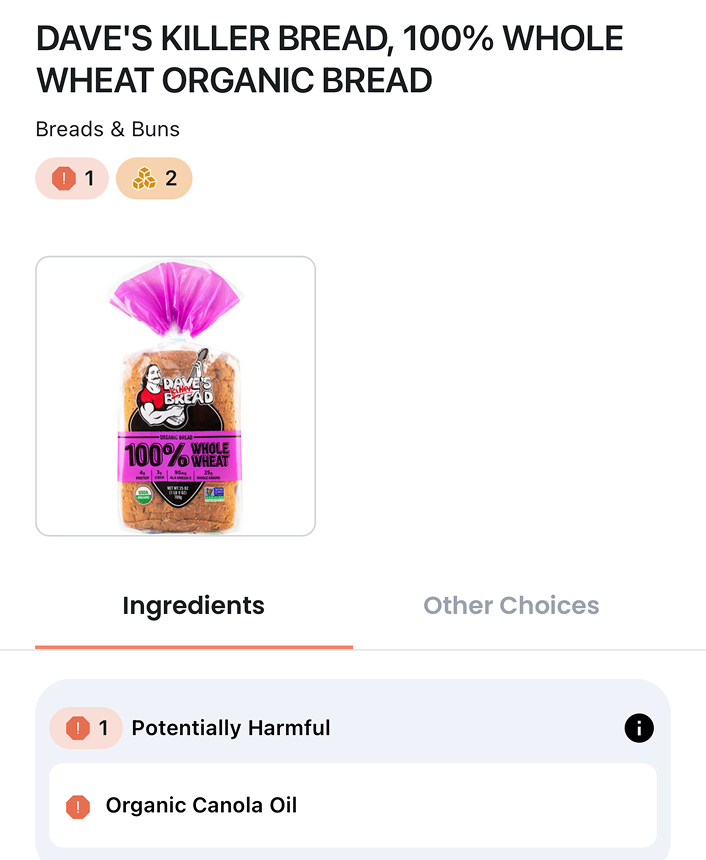Tap the red potentially harmful count badge
Screen dimensions: 706x860
coord(72,179)
